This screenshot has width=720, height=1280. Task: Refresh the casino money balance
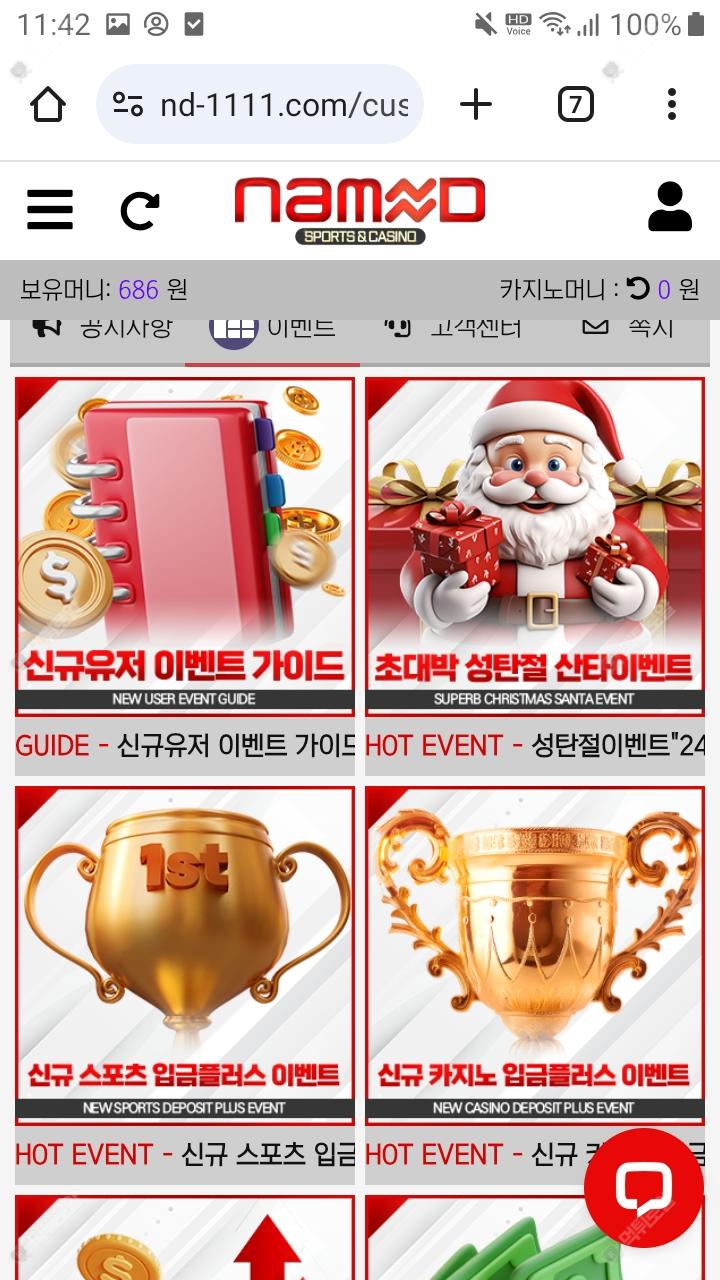pyautogui.click(x=638, y=289)
